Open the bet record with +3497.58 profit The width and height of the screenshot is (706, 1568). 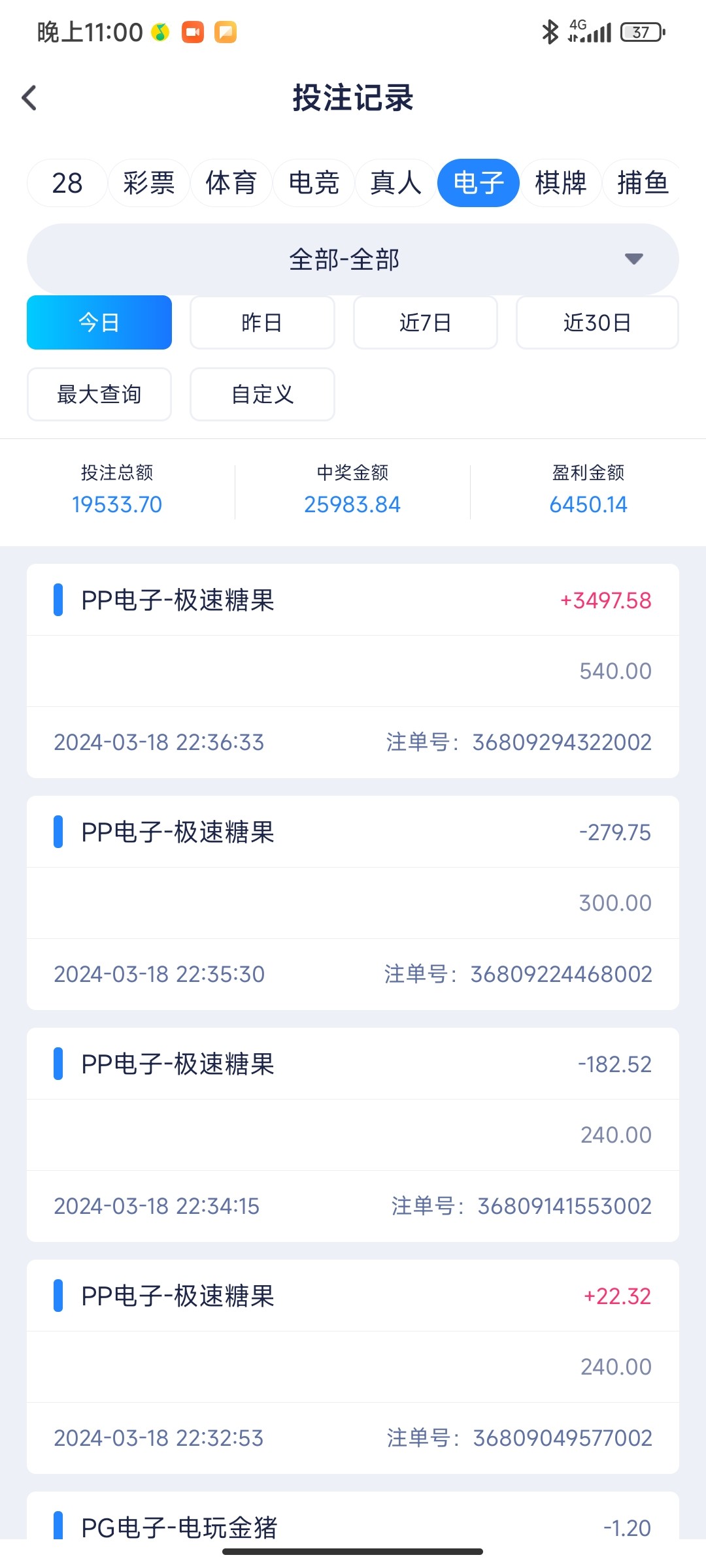pyautogui.click(x=352, y=670)
